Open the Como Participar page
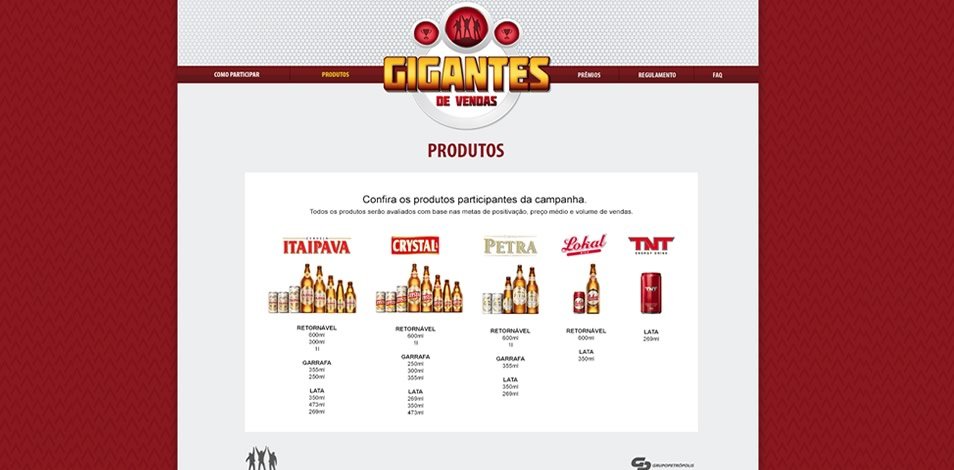Screen dimensions: 954x470 tap(236, 75)
